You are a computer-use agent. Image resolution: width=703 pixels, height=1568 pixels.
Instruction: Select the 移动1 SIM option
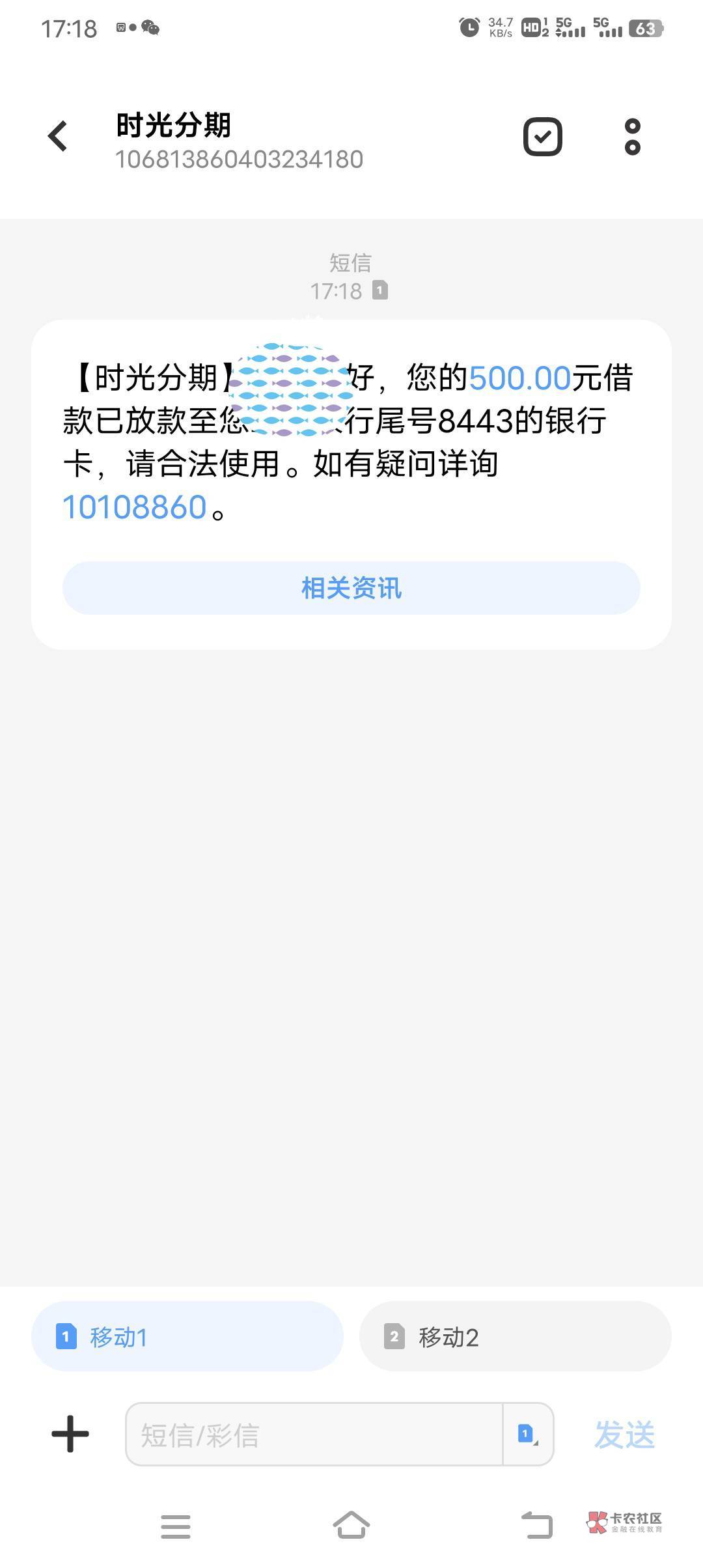click(187, 1337)
